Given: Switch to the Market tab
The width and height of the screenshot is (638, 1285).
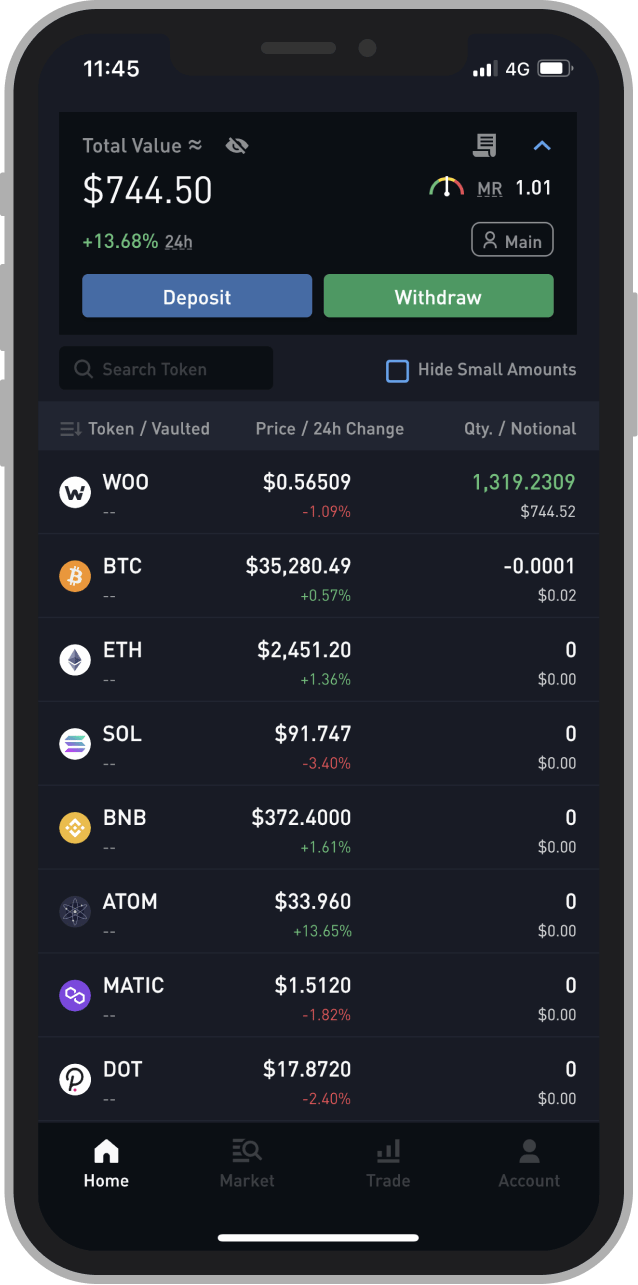Looking at the screenshot, I should tap(247, 1164).
